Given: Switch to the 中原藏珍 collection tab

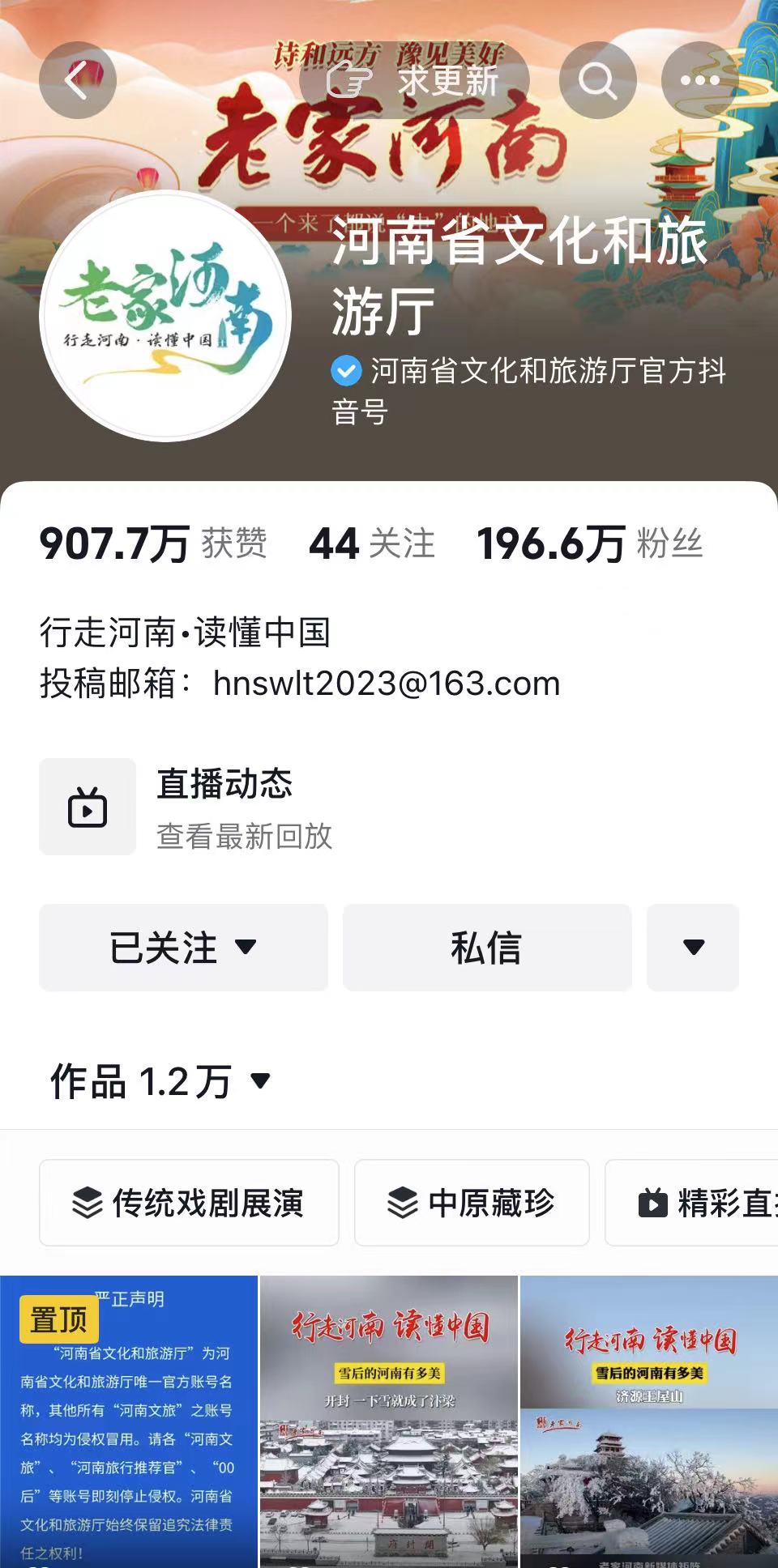Looking at the screenshot, I should point(472,1203).
